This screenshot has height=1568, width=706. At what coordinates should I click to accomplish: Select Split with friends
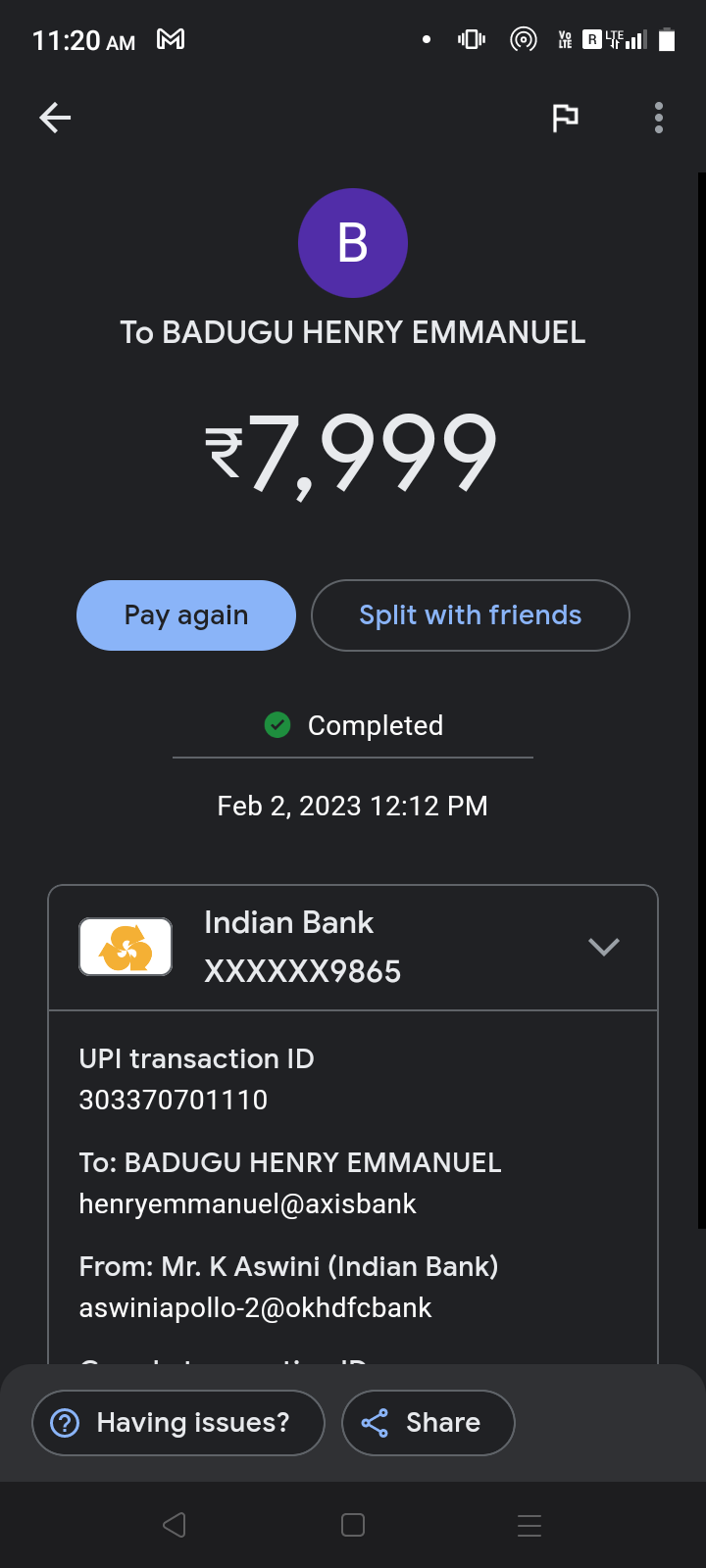471,615
